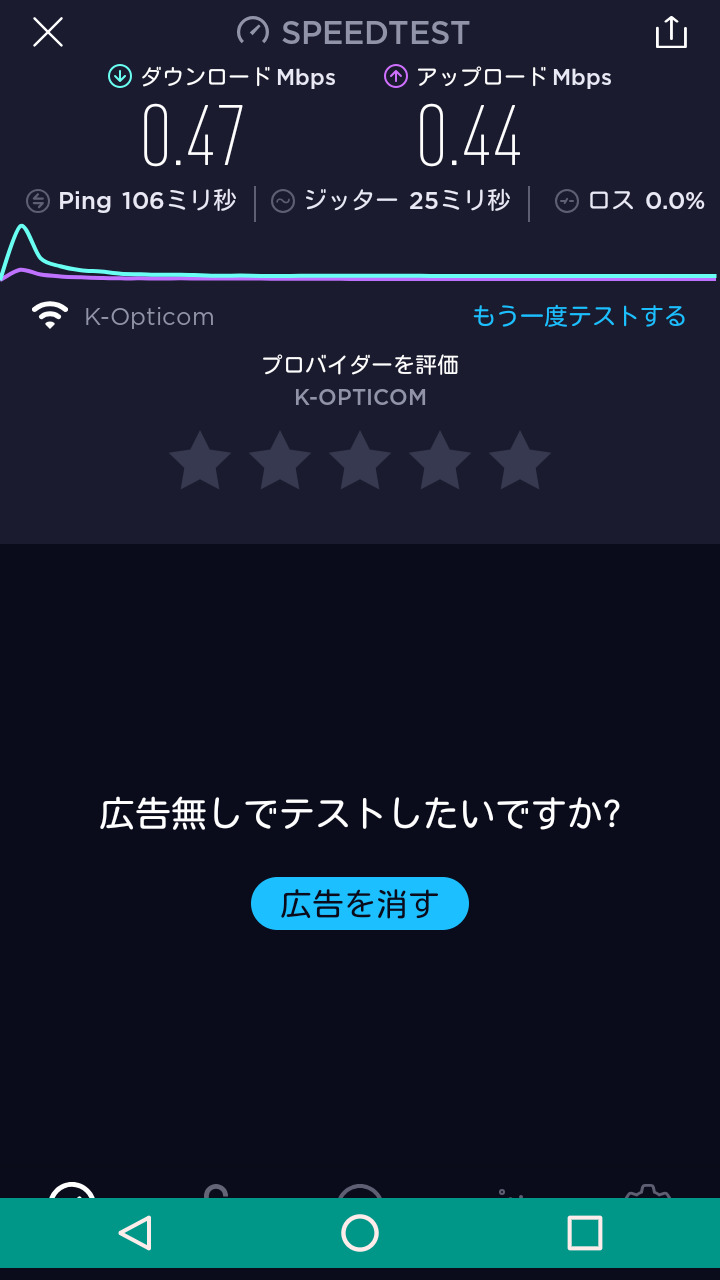
Task: Rate K-OPTICOM four stars
Action: 440,461
